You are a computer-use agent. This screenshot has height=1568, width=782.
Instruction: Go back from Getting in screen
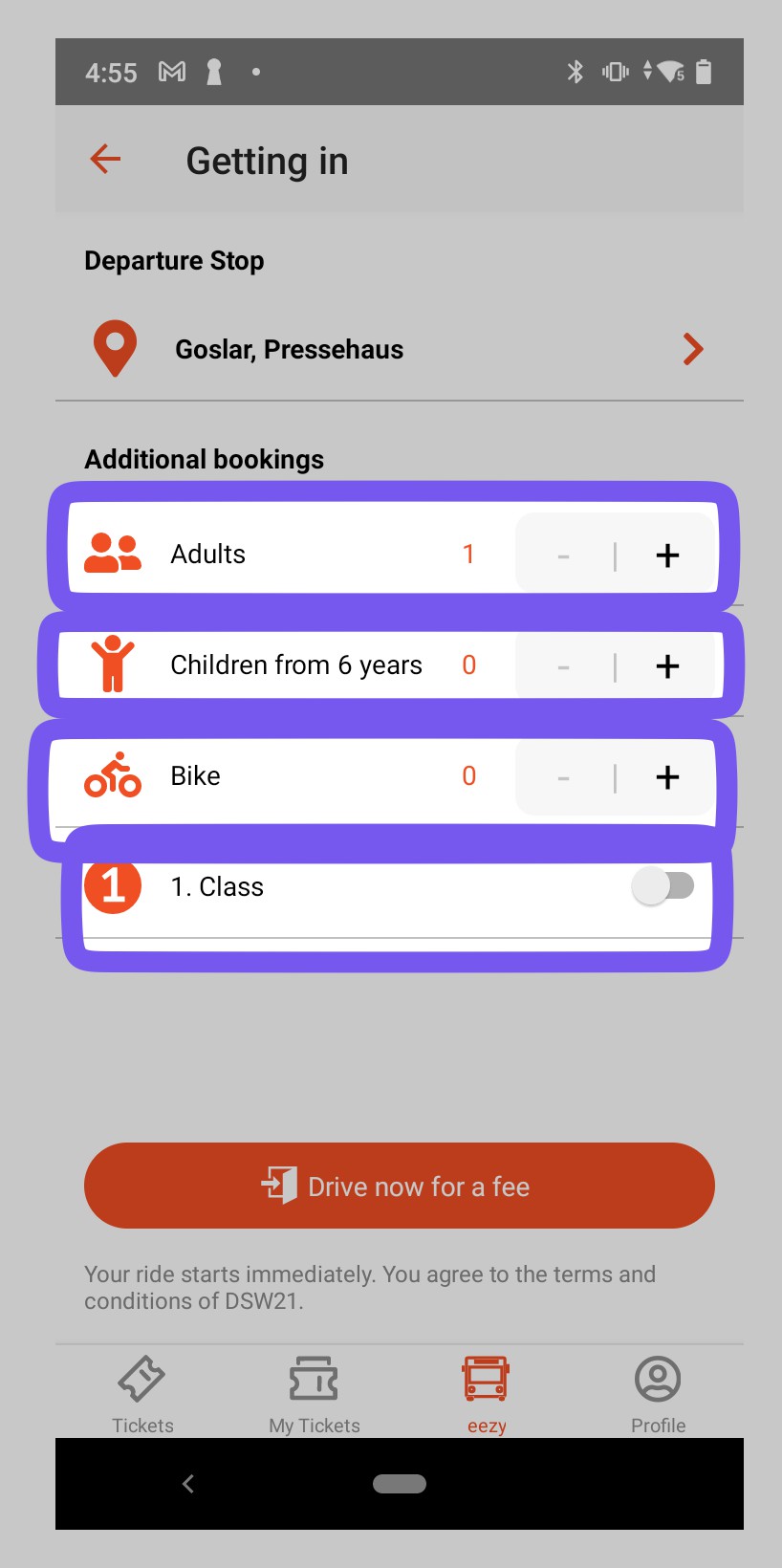click(105, 160)
